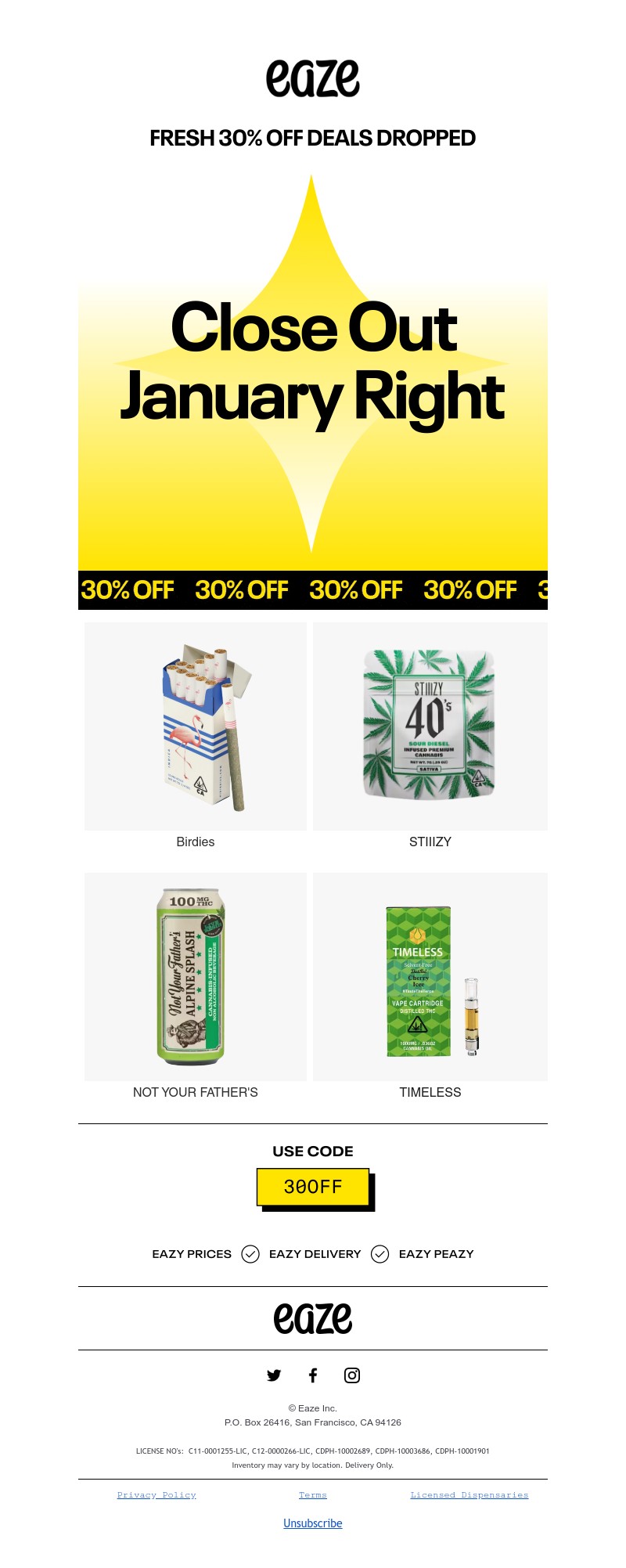View the Privacy Policy
The height and width of the screenshot is (1568, 626).
tap(156, 1494)
